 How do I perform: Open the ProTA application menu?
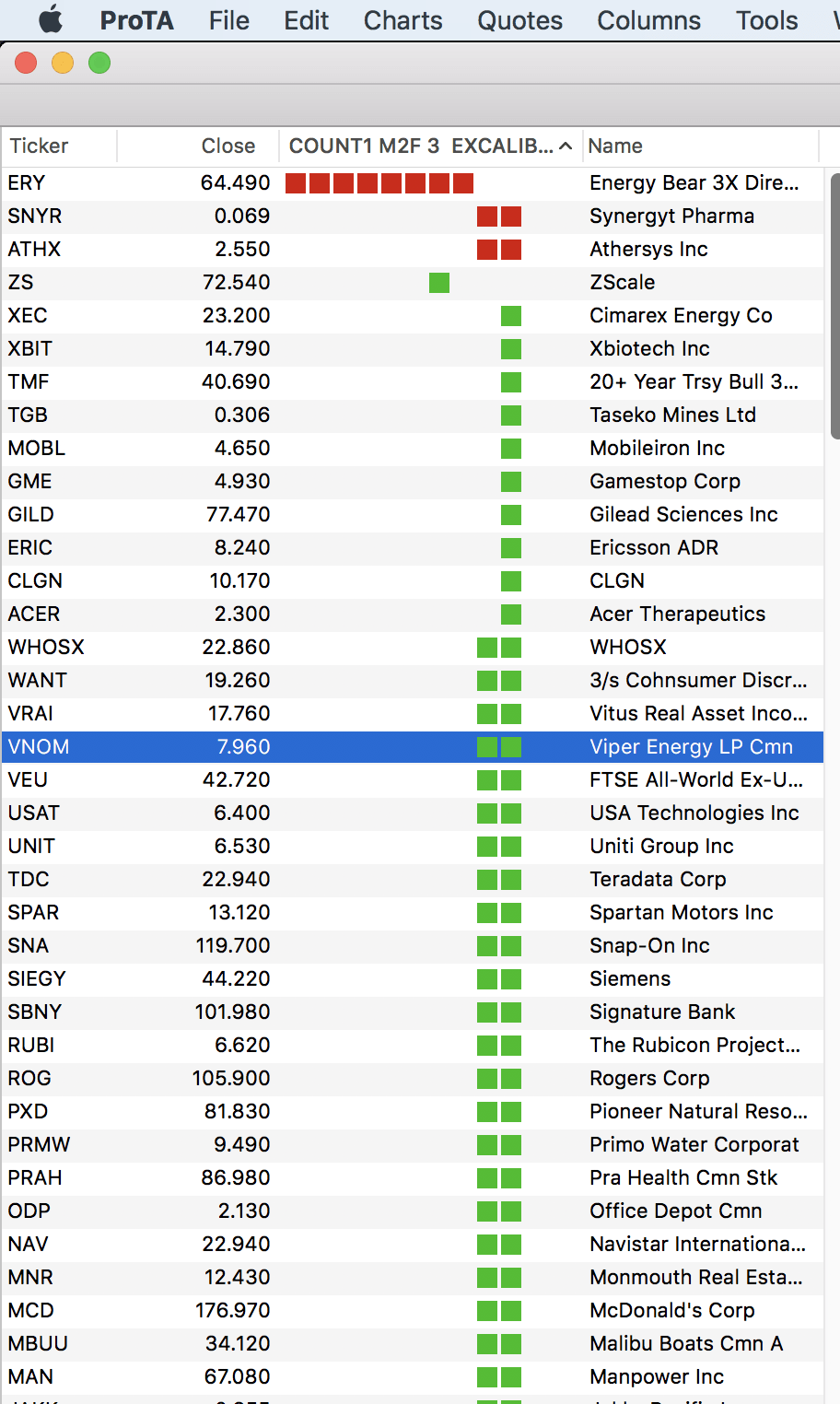(136, 20)
